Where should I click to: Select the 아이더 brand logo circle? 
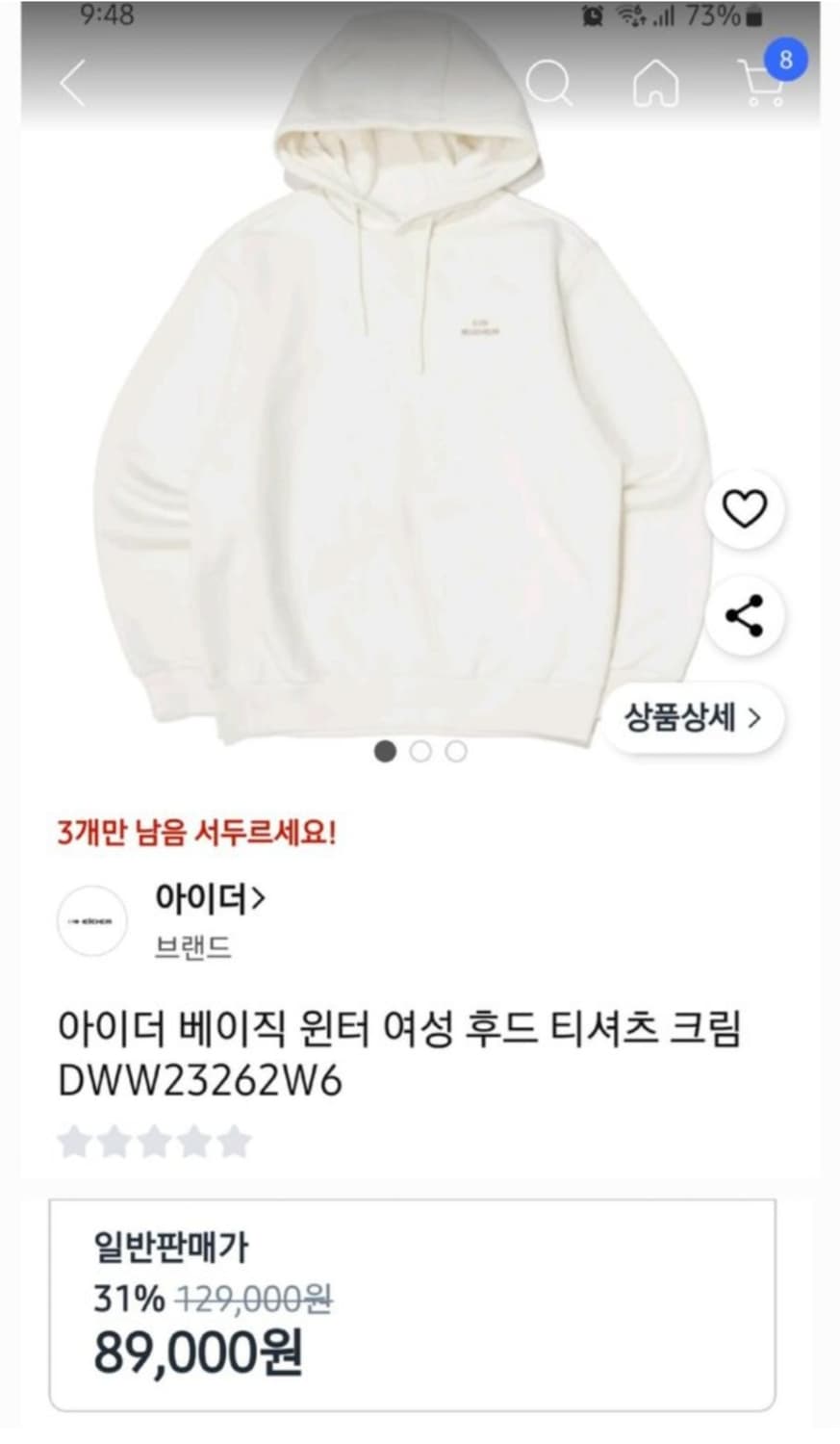click(91, 921)
